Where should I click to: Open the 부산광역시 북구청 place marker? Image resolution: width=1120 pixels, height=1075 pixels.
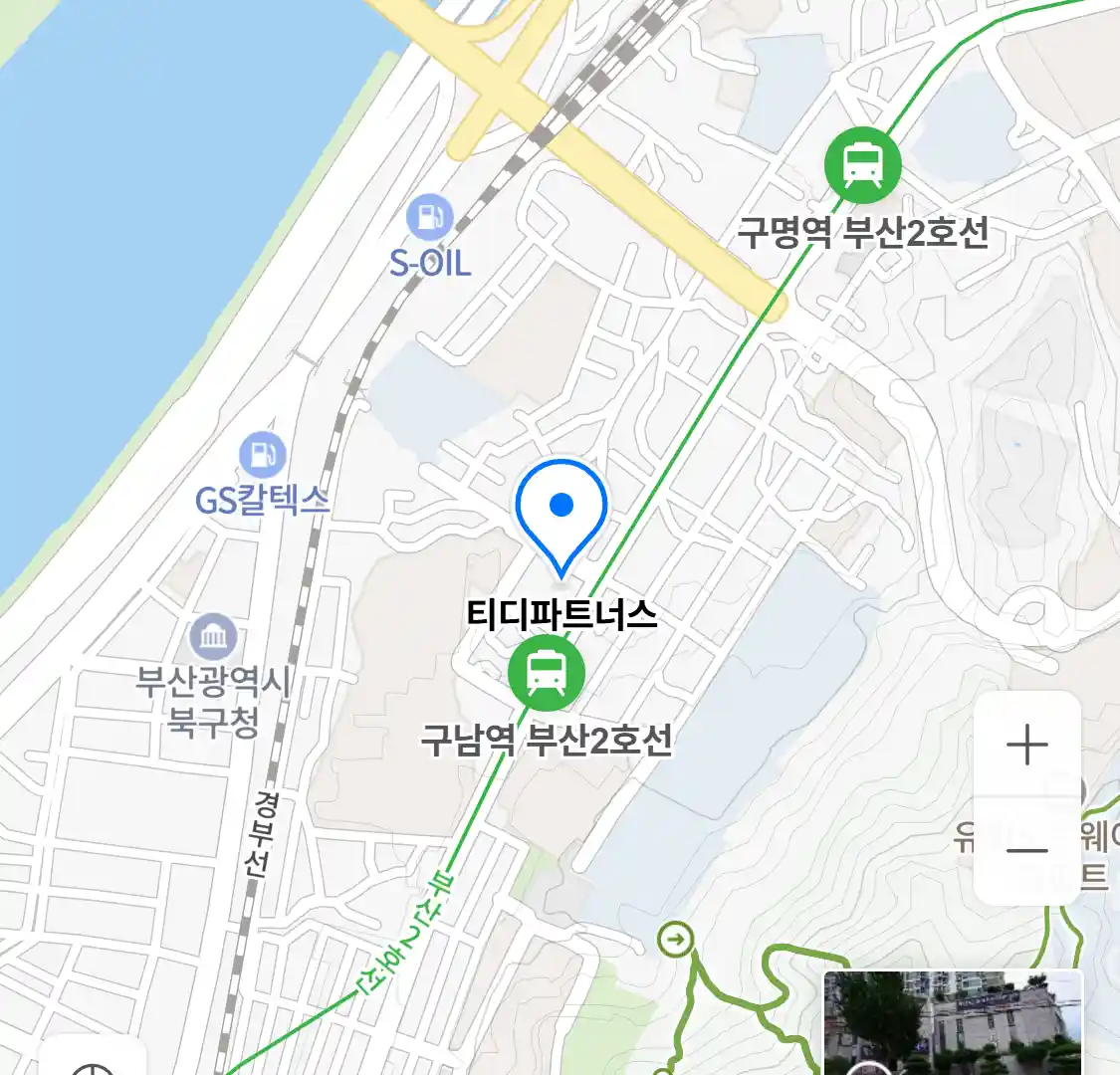coord(213,636)
